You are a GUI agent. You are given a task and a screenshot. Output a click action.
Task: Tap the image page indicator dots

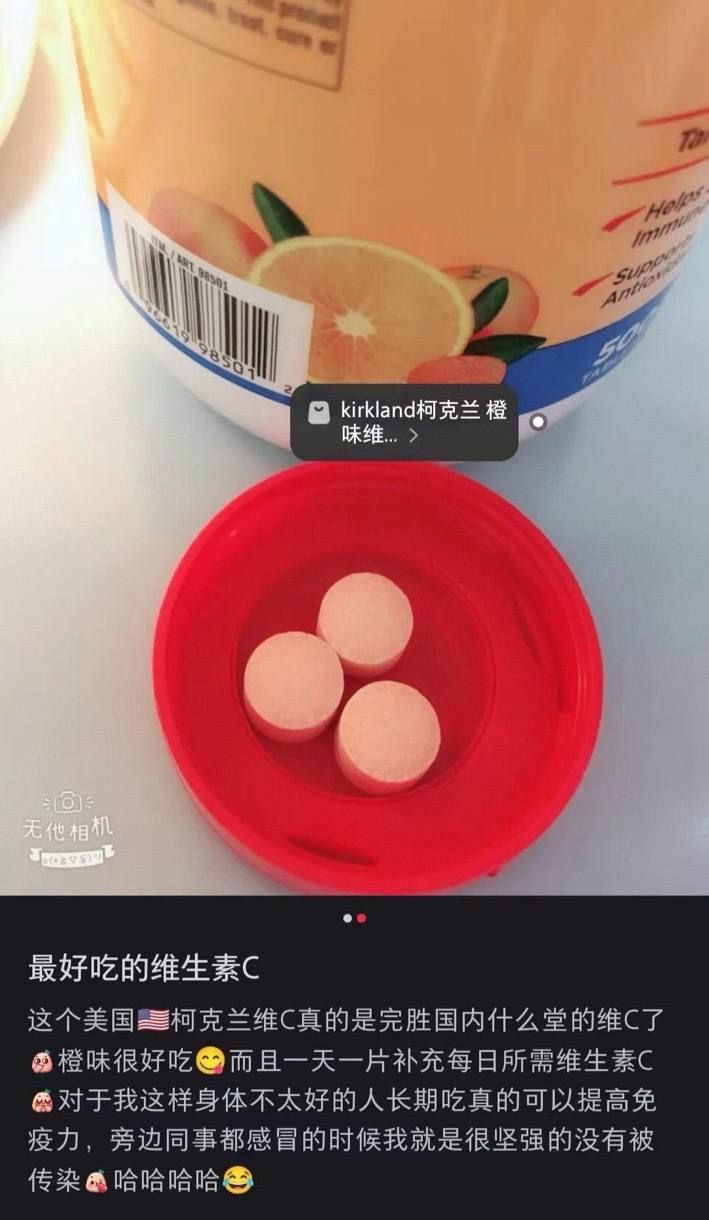(354, 918)
